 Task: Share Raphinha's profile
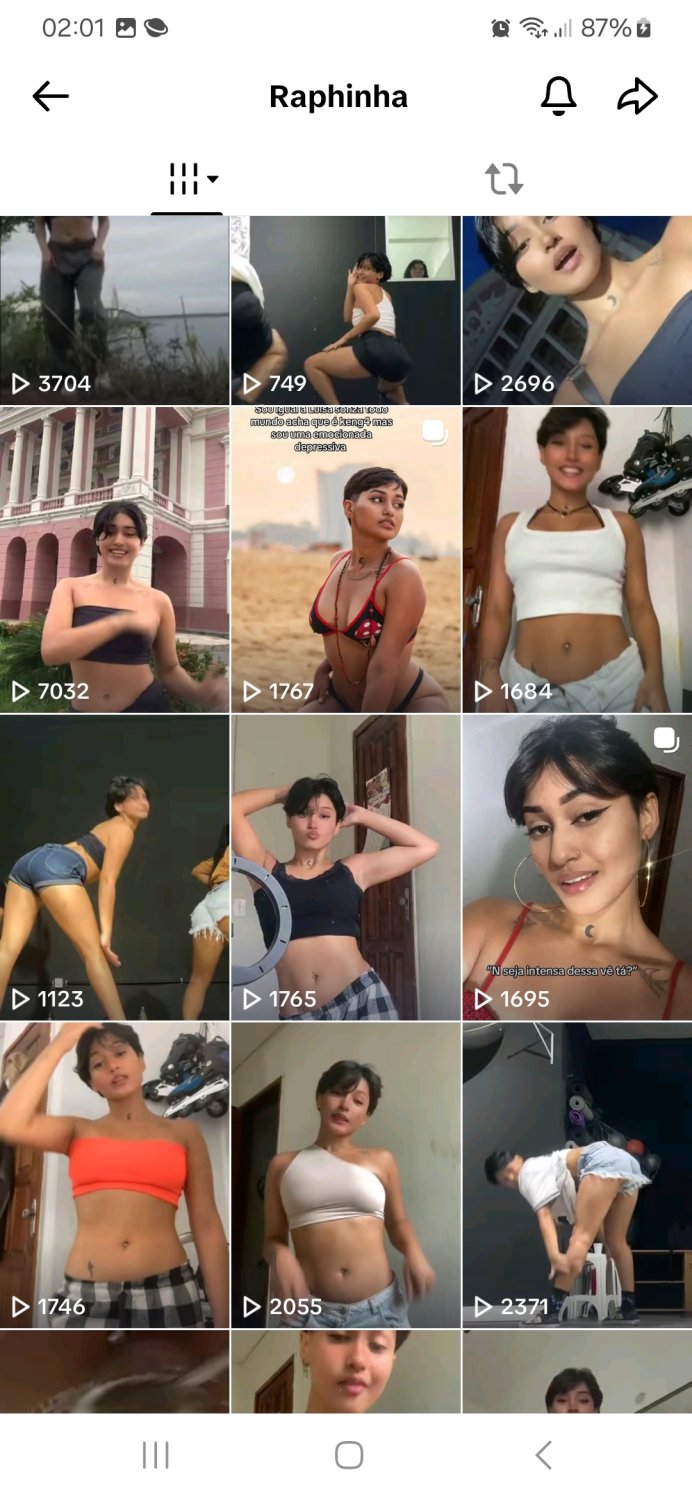pos(637,97)
